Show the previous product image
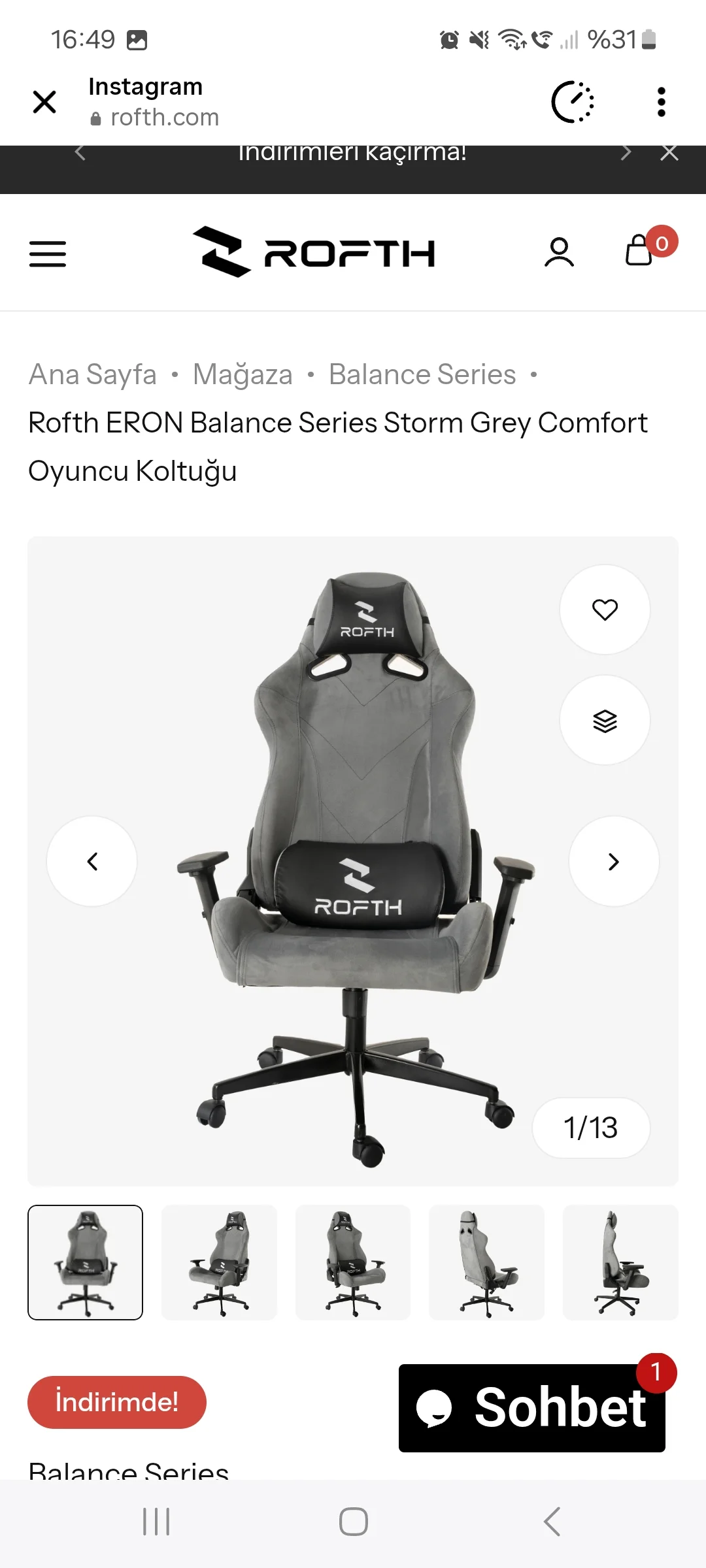706x1568 pixels. point(92,861)
